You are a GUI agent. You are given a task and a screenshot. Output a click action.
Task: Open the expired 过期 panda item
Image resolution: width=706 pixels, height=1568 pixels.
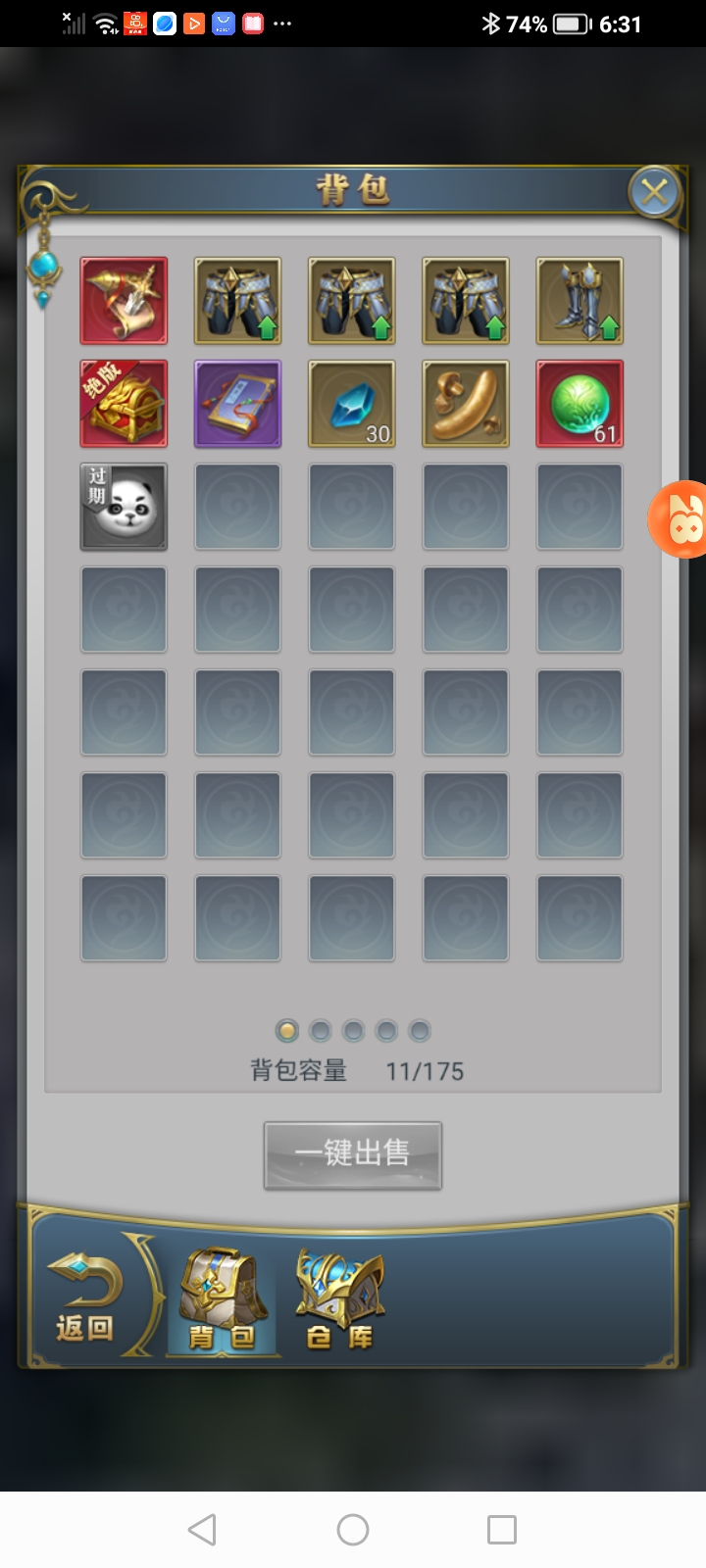click(124, 507)
